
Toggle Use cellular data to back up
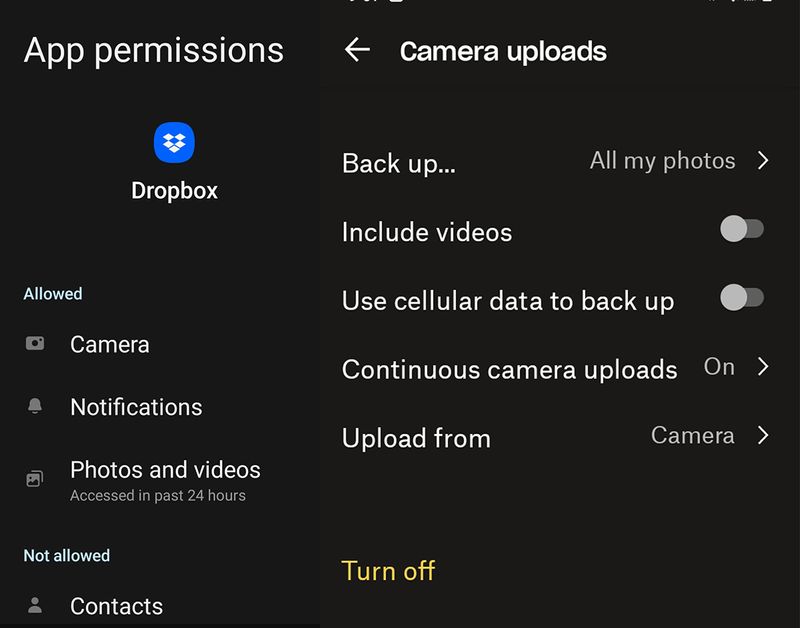tap(741, 298)
